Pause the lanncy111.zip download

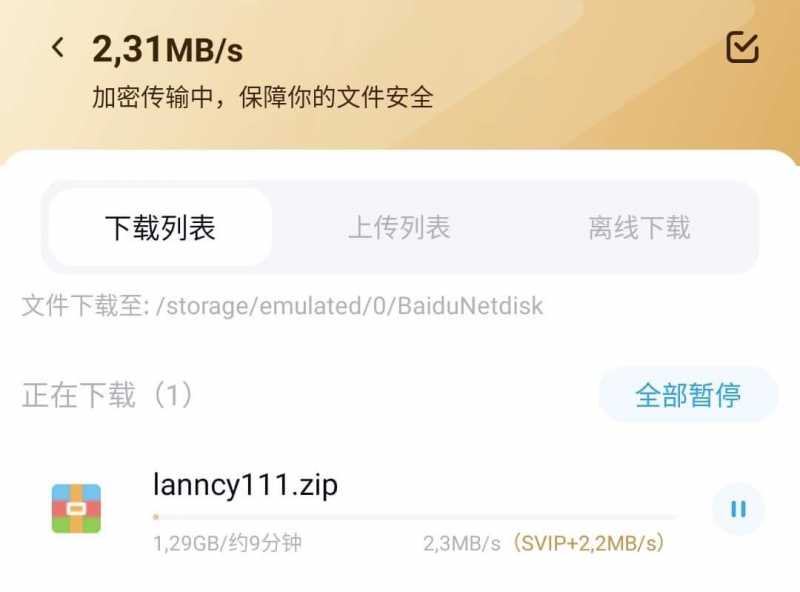click(738, 509)
